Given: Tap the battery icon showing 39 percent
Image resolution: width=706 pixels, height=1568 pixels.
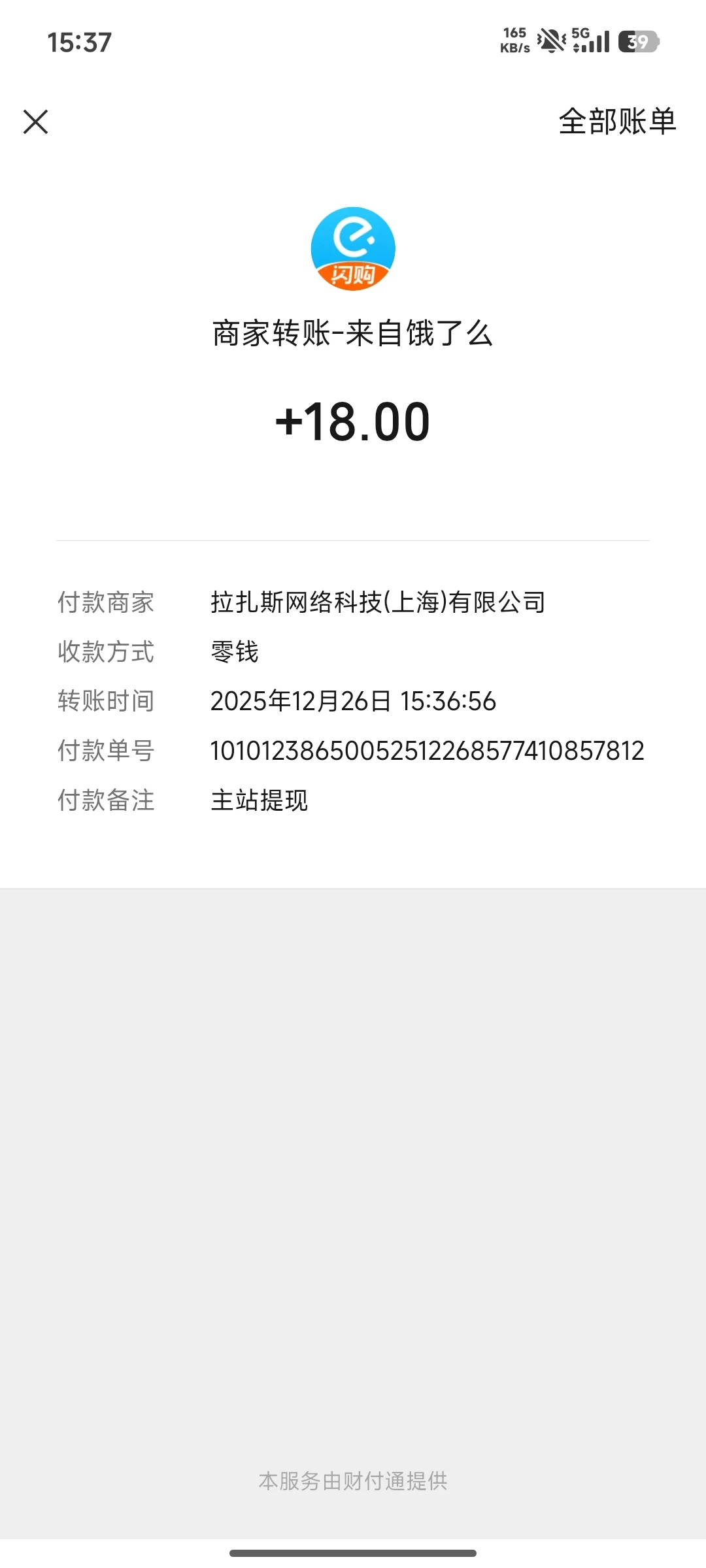Looking at the screenshot, I should point(637,42).
